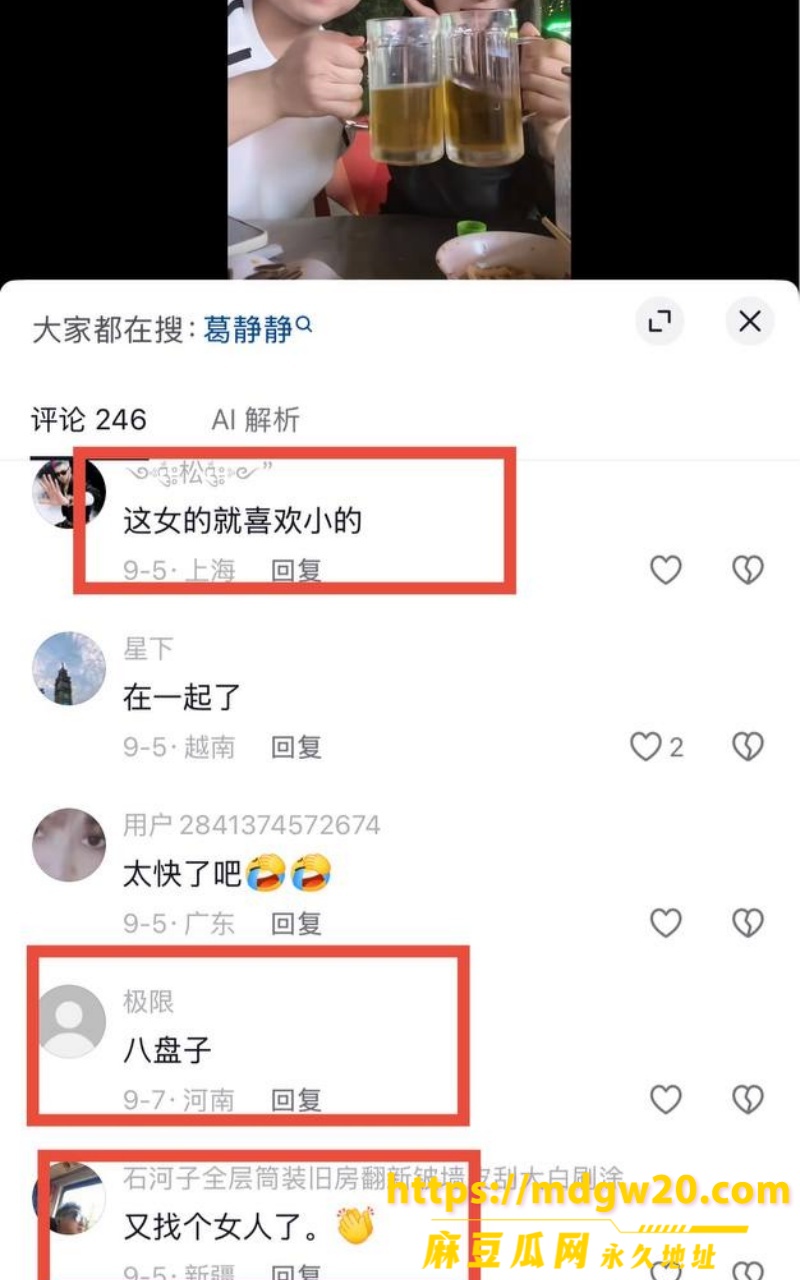Open 极限's profile avatar

[x=69, y=1022]
